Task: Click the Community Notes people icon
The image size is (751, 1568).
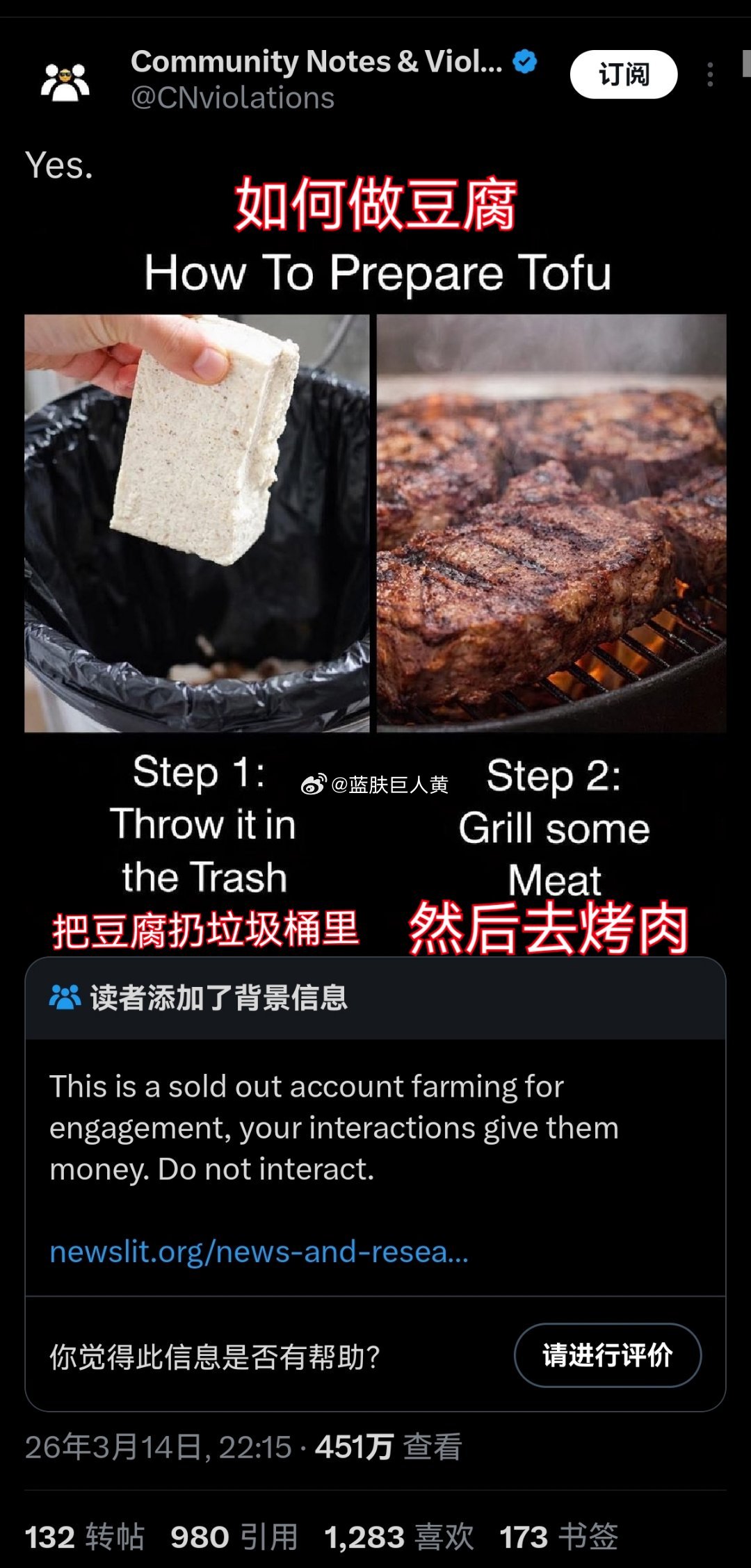Action: (x=66, y=997)
